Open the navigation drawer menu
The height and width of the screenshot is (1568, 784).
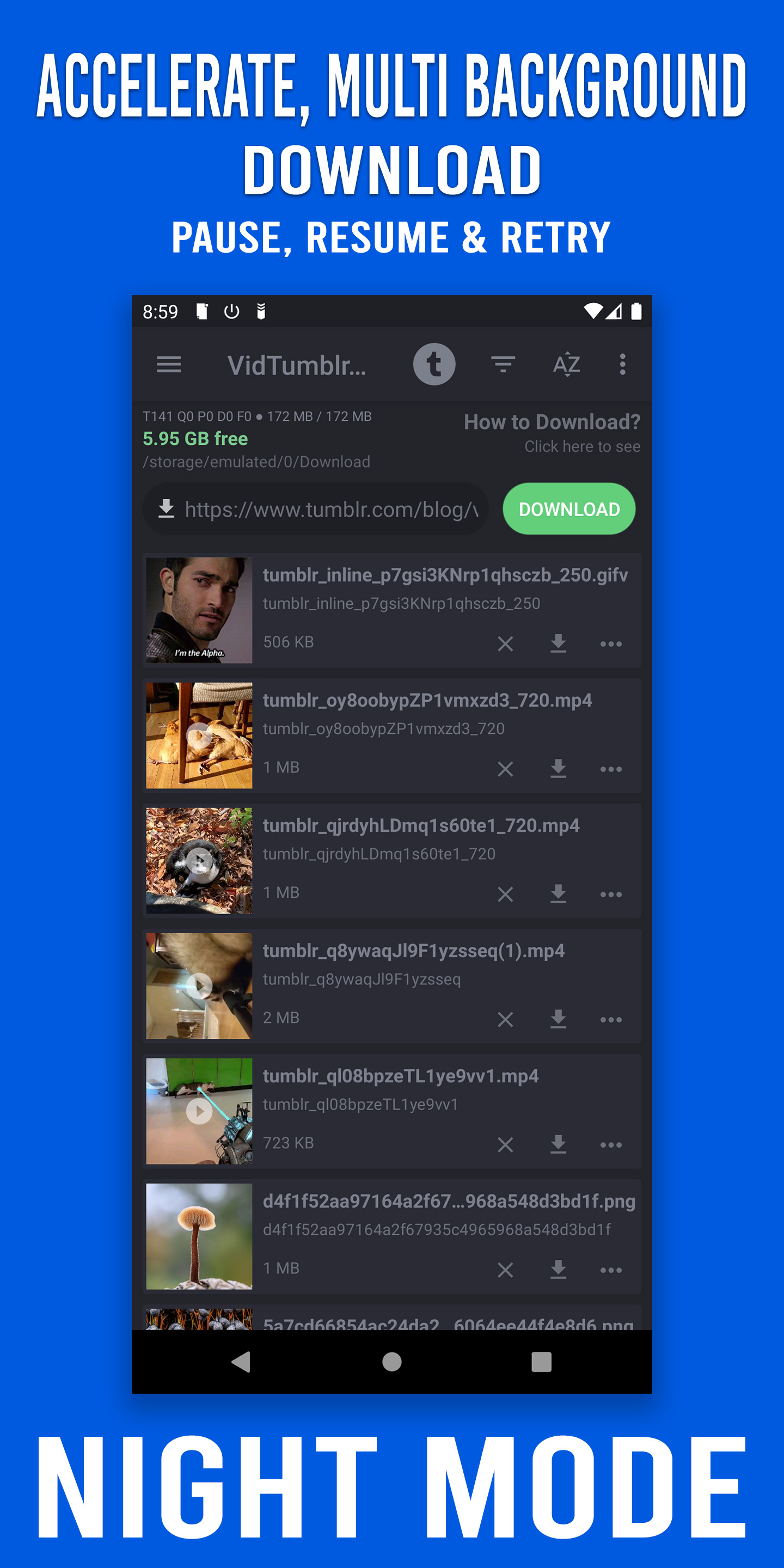pos(169,364)
